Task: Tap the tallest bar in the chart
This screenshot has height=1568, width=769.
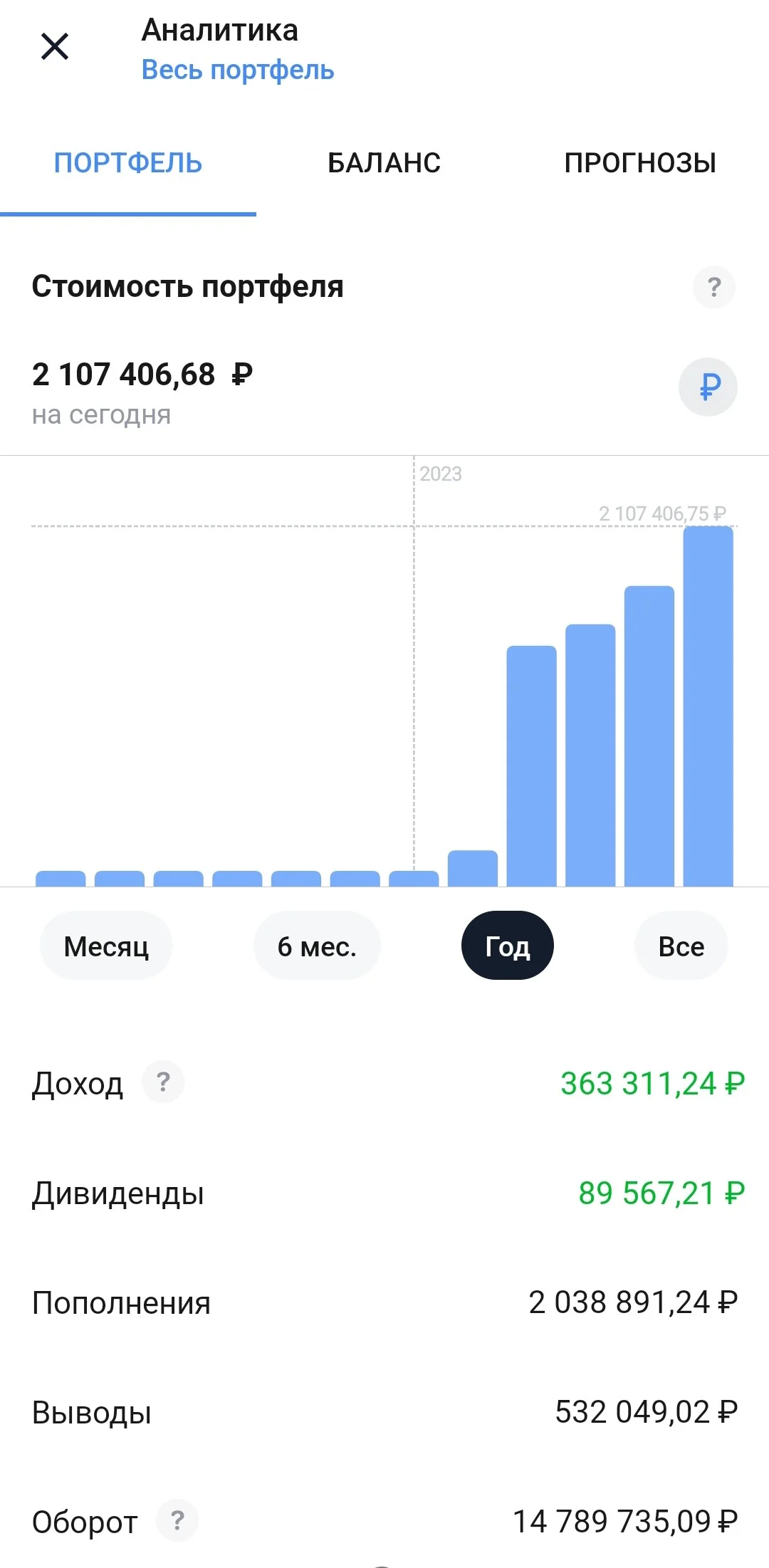Action: tap(708, 706)
